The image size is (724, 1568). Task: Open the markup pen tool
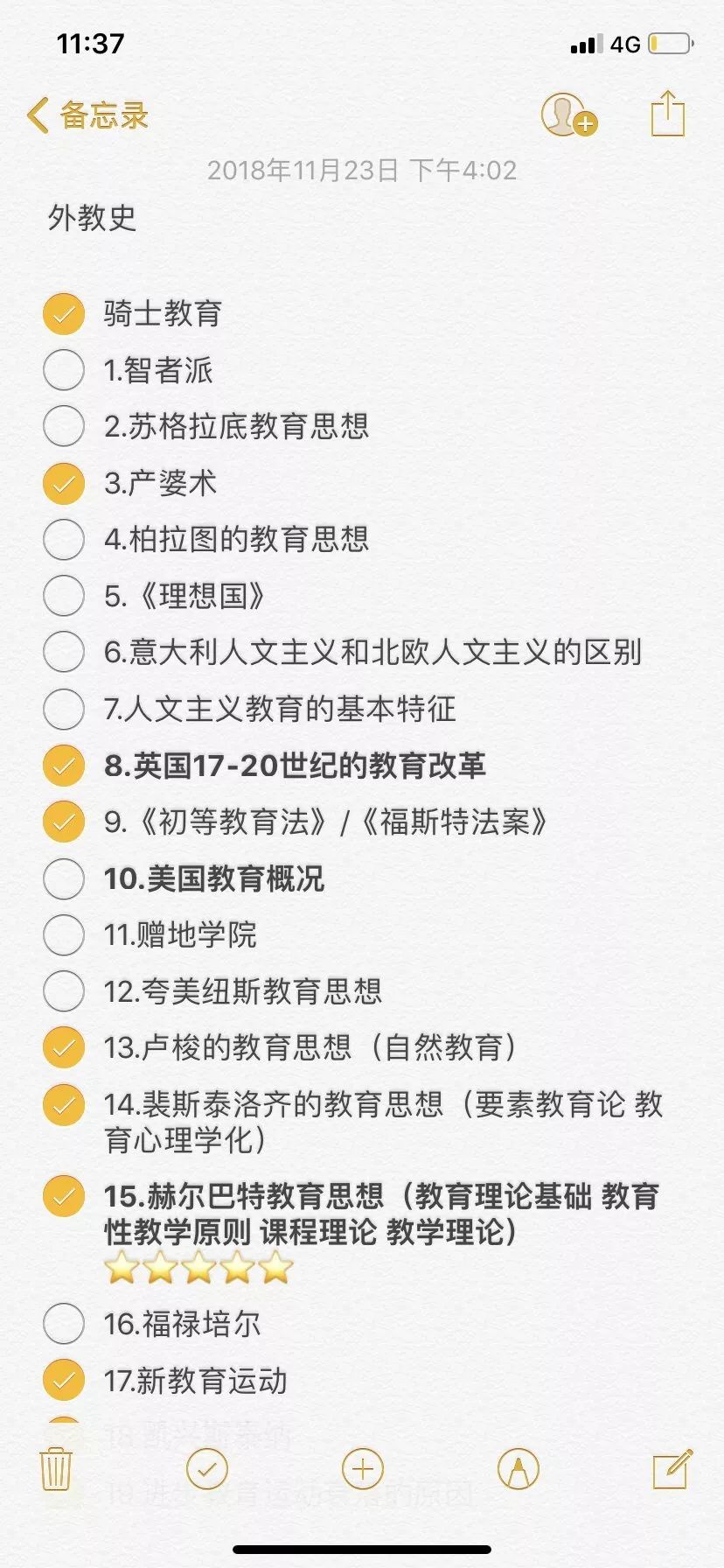(518, 1469)
